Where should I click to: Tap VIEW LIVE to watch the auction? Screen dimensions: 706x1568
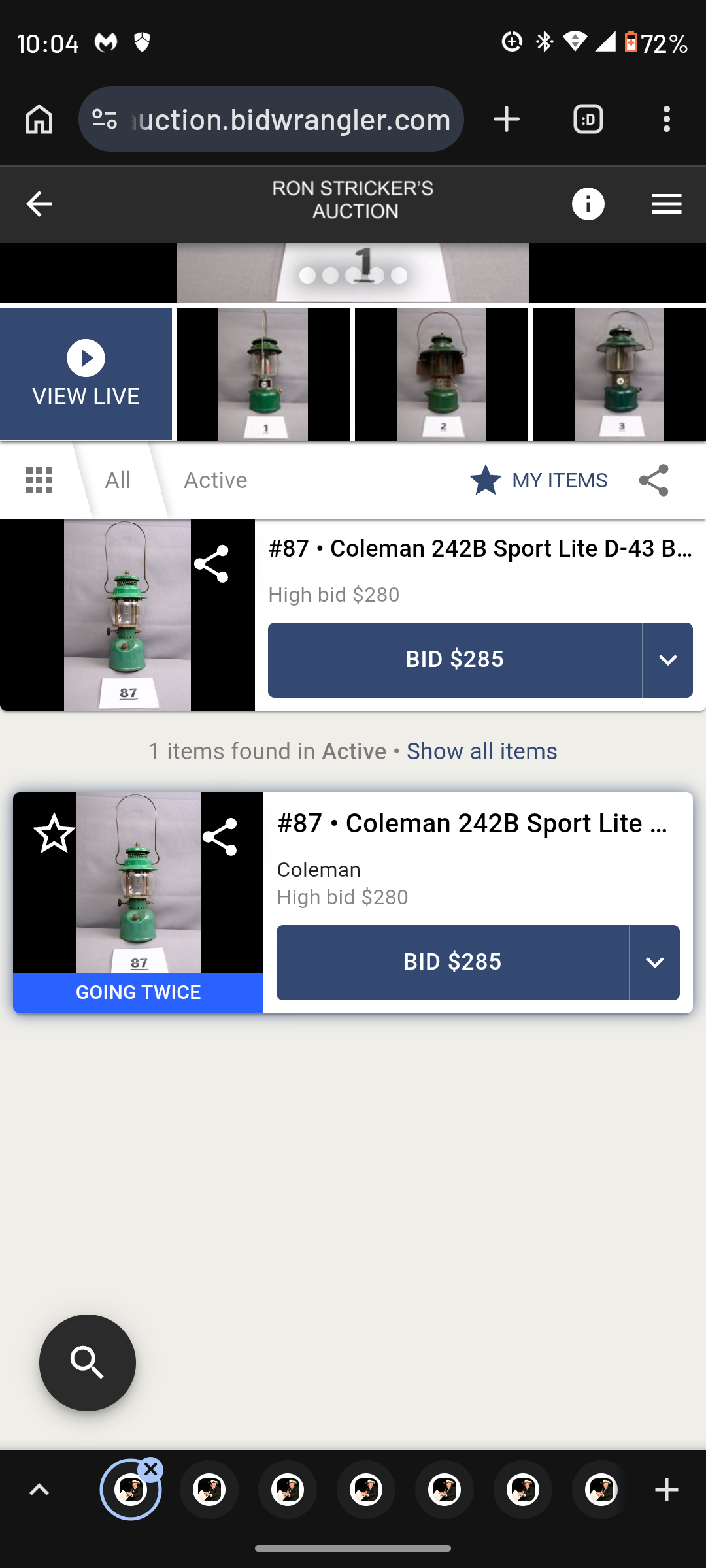pyautogui.click(x=86, y=374)
